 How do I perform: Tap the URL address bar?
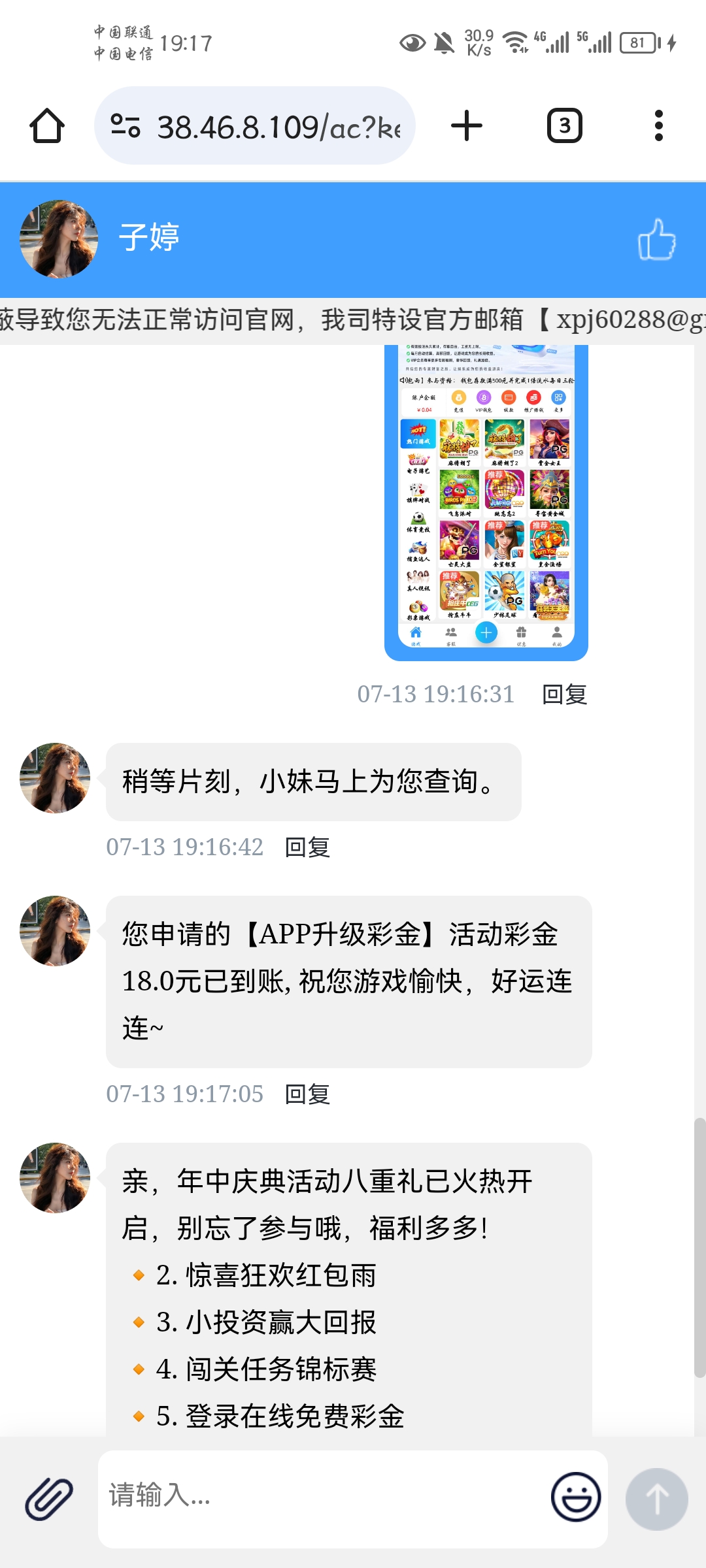[278, 126]
